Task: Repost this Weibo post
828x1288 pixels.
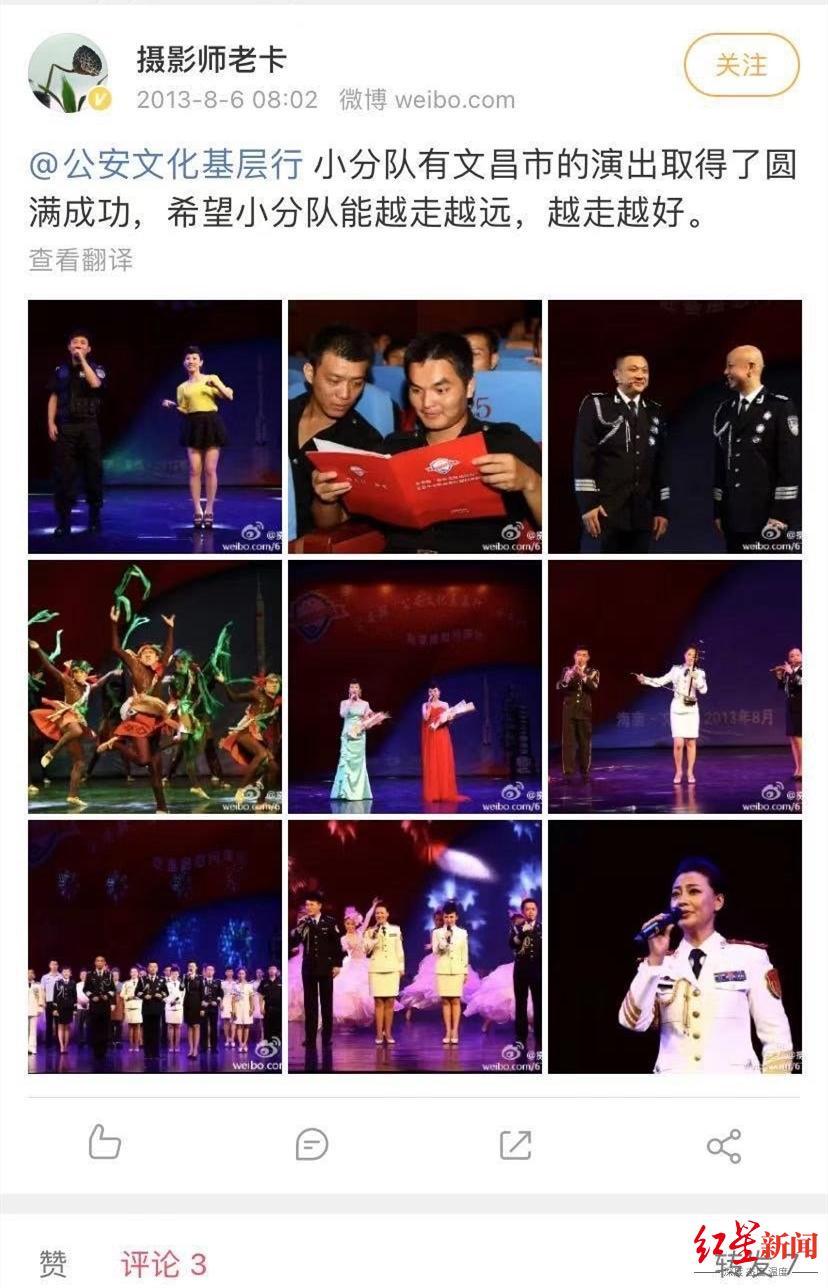Action: [515, 1144]
